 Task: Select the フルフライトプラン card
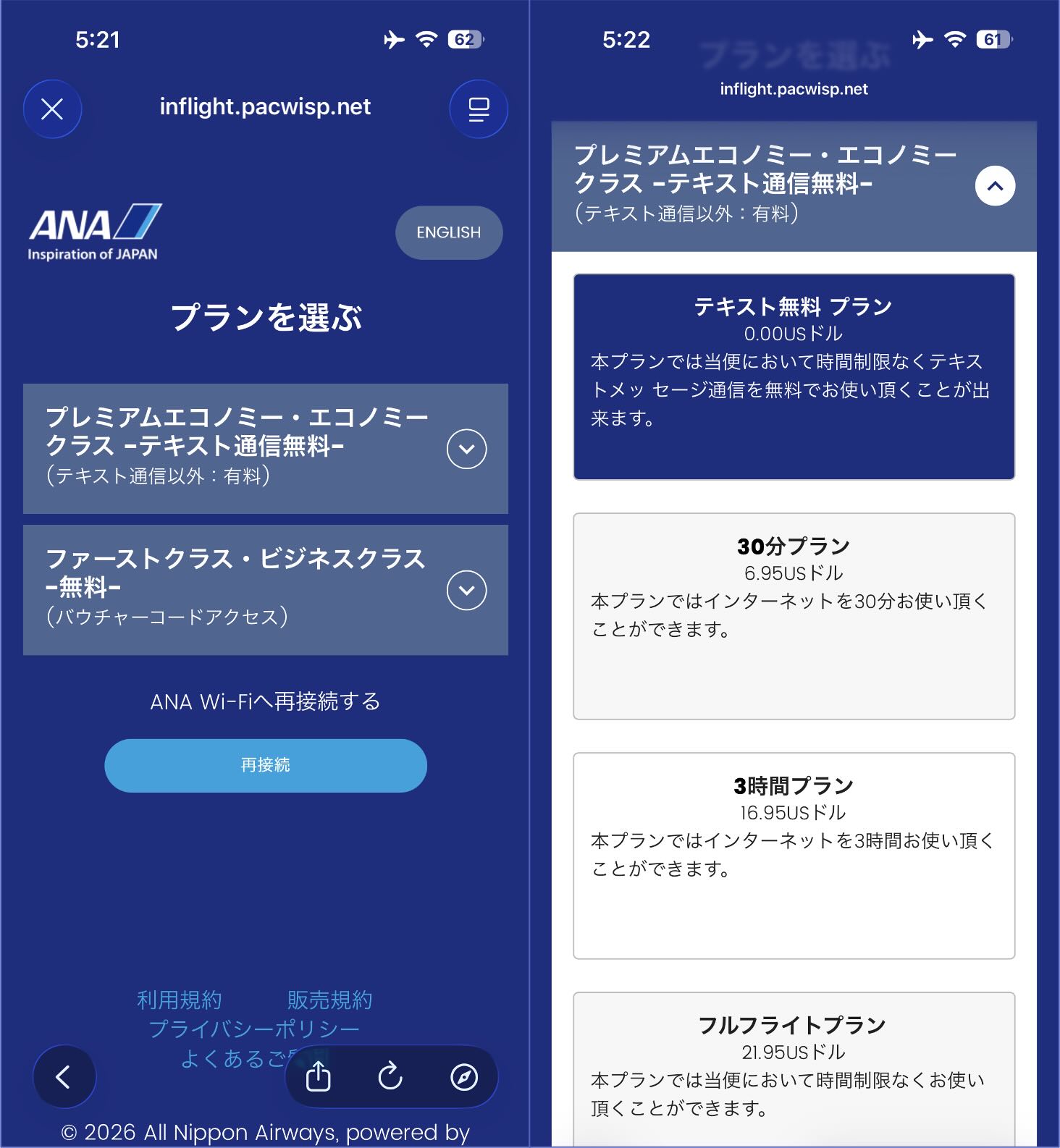click(794, 1070)
